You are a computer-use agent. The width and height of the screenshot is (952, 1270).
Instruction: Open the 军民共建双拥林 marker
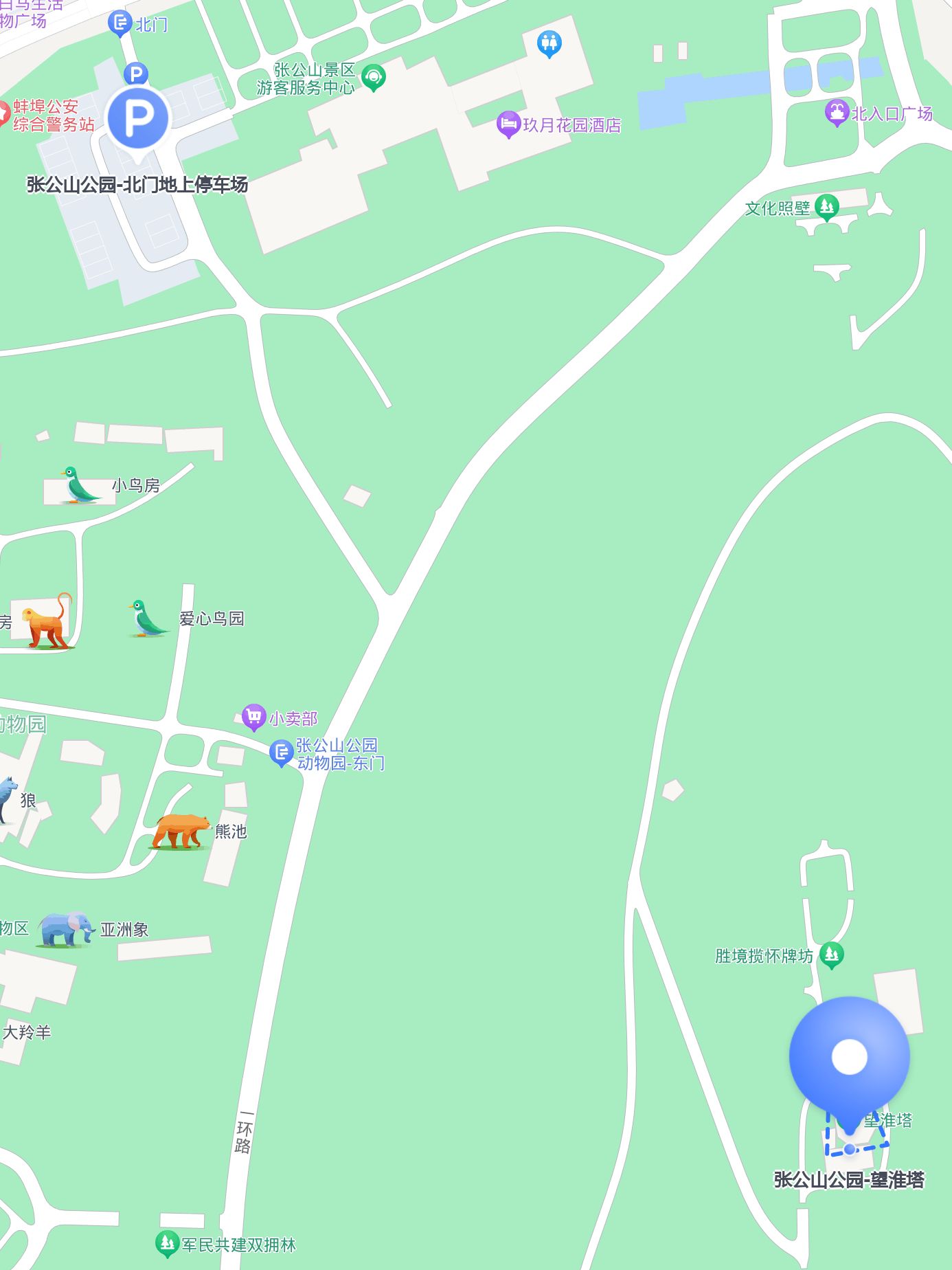167,1243
